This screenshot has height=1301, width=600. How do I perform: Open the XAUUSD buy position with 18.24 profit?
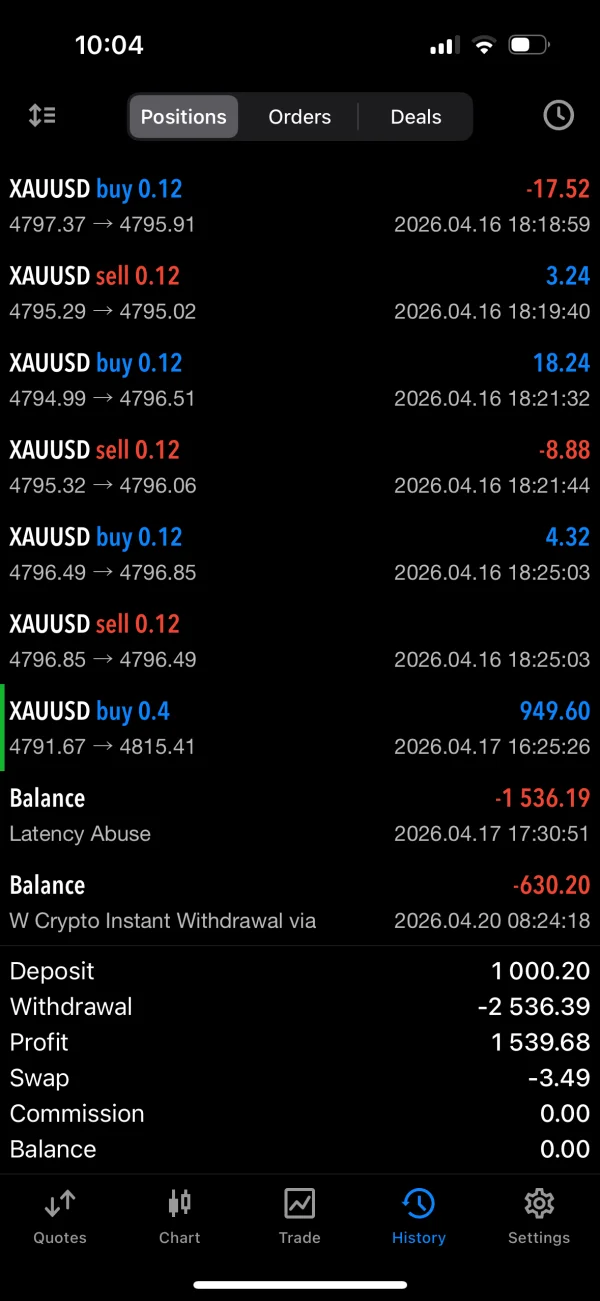click(x=300, y=380)
